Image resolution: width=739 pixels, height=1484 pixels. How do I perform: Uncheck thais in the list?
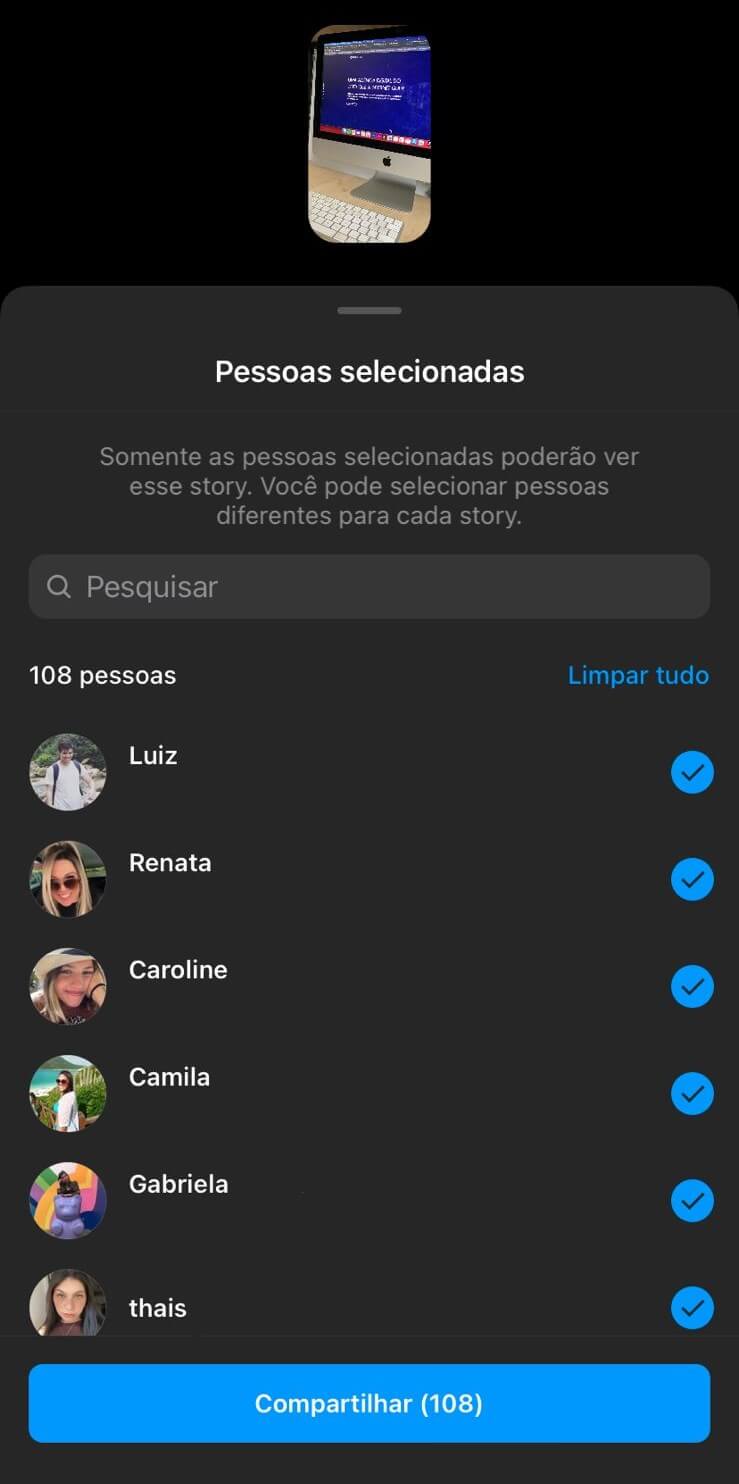click(692, 1308)
